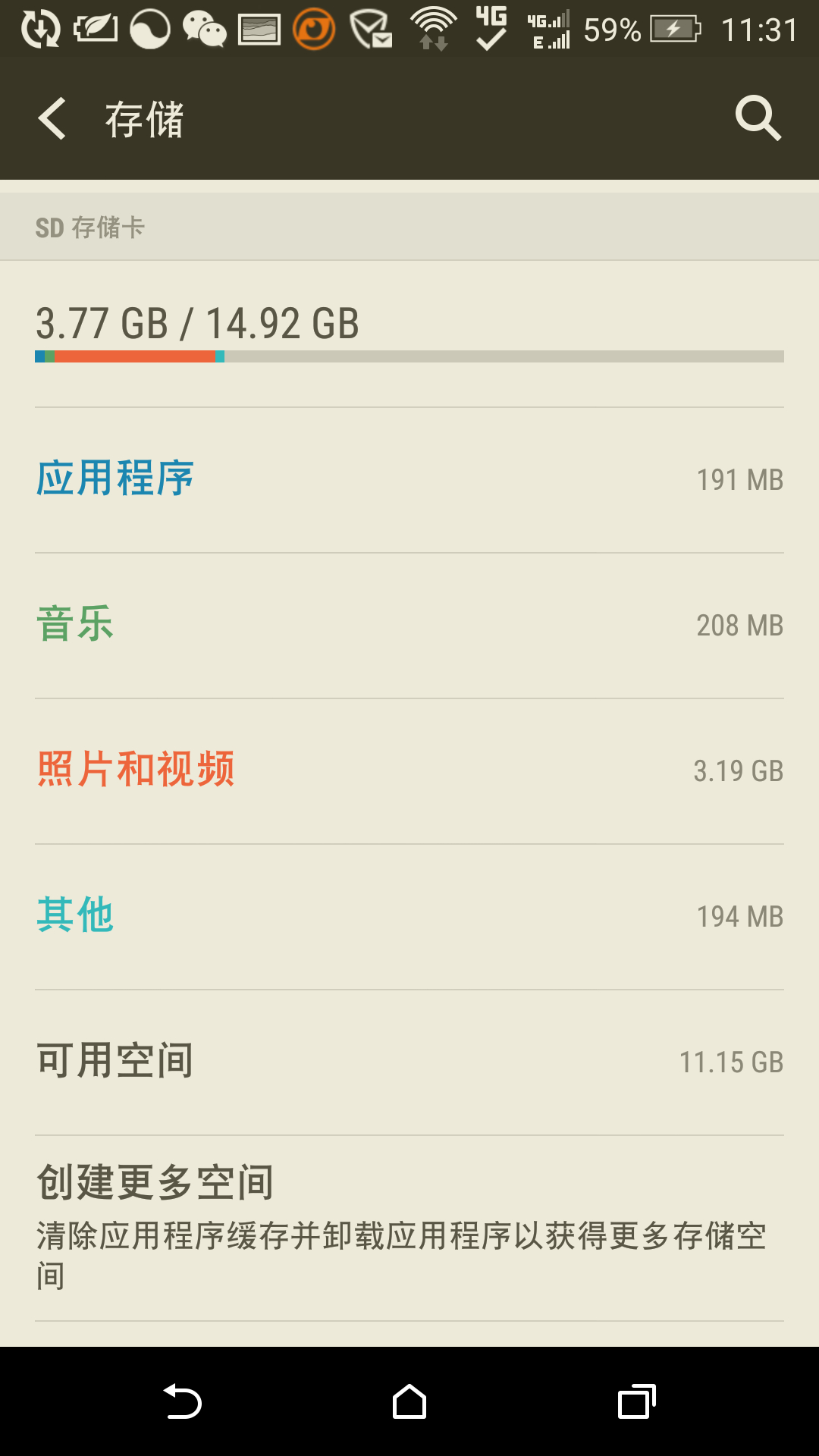Open 音乐 storage details
The height and width of the screenshot is (1456, 819).
(409, 625)
